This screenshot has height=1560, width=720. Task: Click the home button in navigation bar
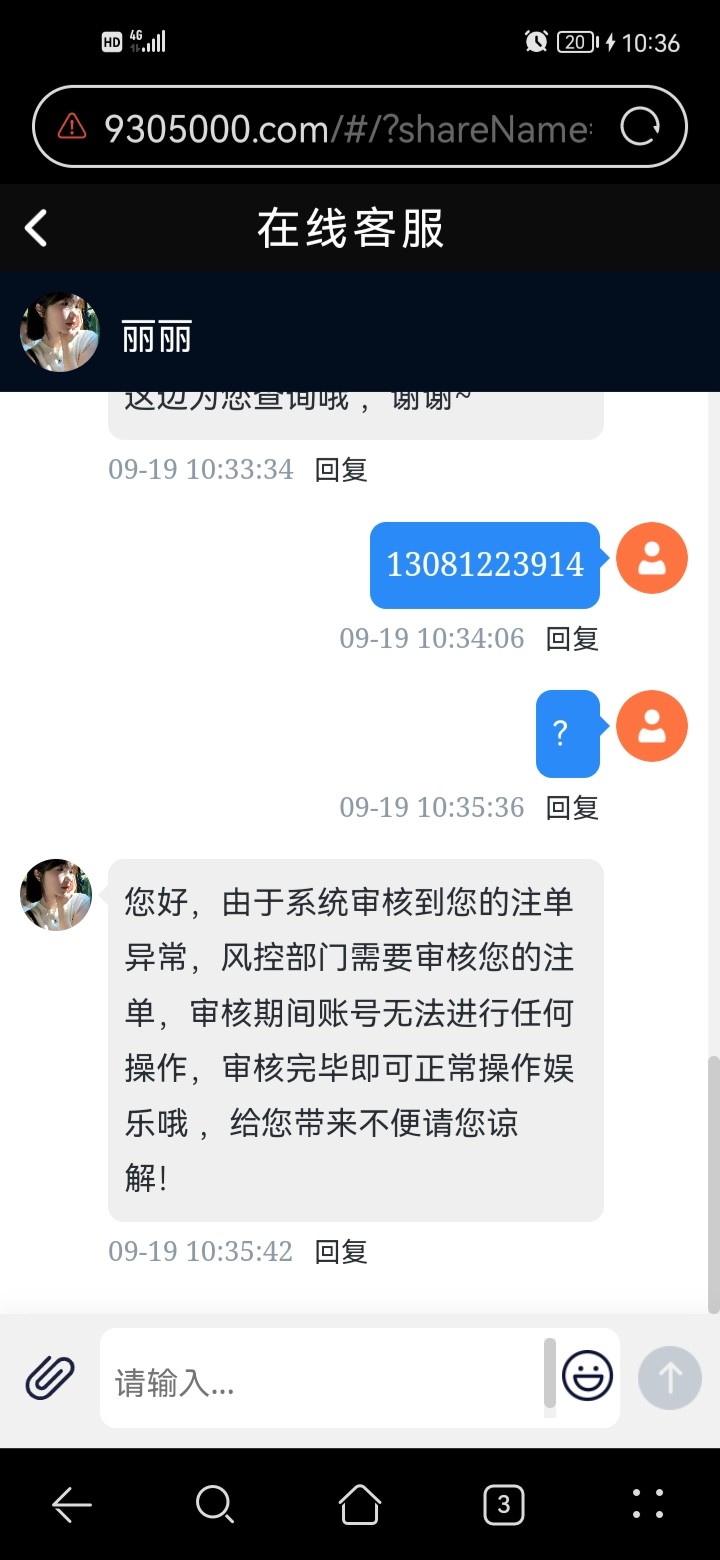pos(360,1503)
